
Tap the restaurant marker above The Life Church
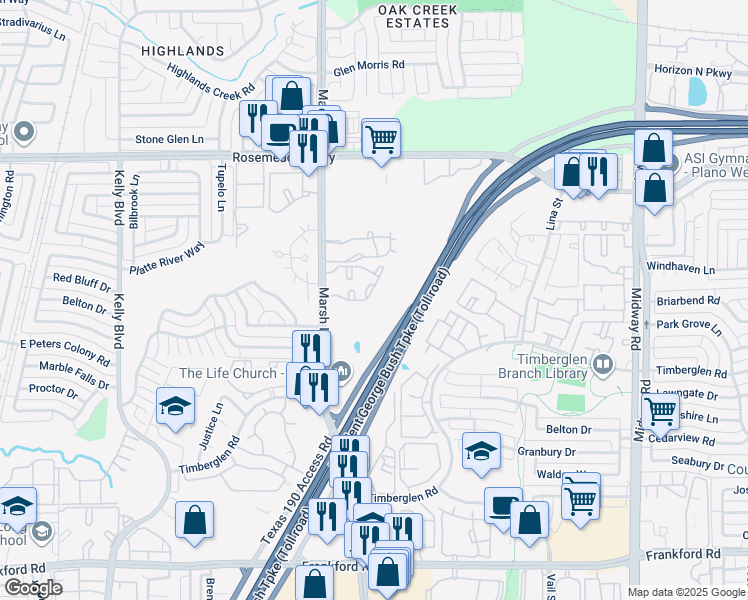tap(312, 348)
